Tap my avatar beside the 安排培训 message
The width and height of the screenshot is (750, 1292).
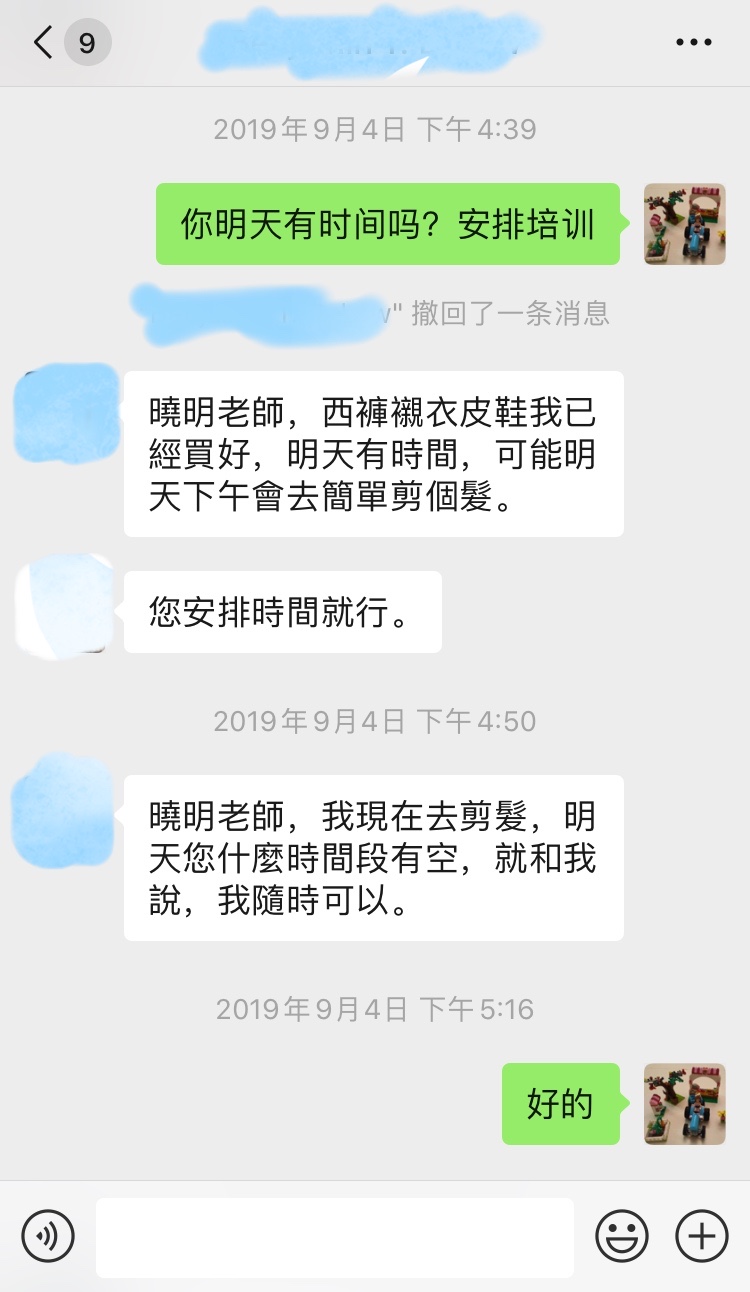click(685, 224)
